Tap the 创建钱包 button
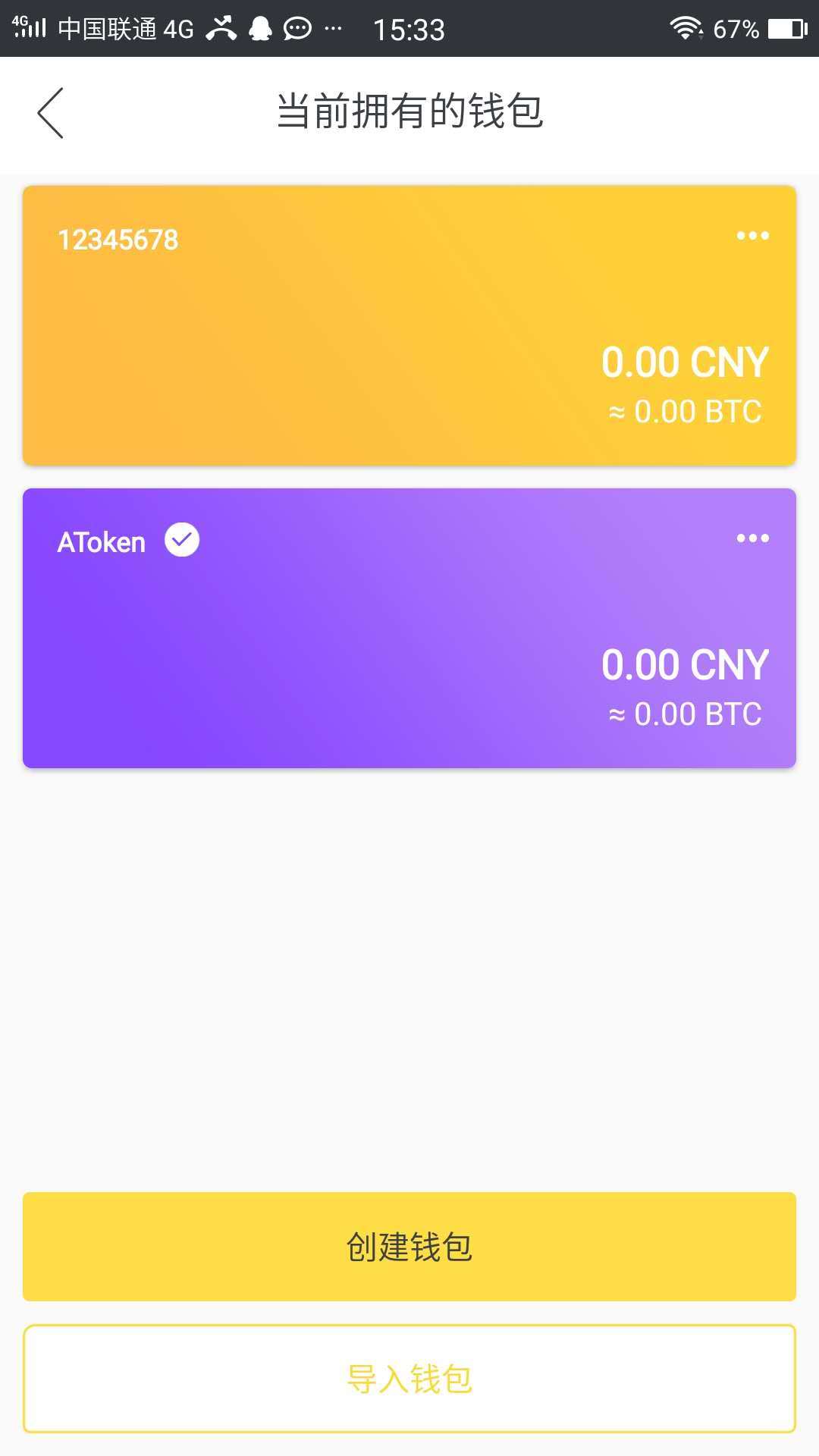The width and height of the screenshot is (819, 1456). click(409, 1247)
